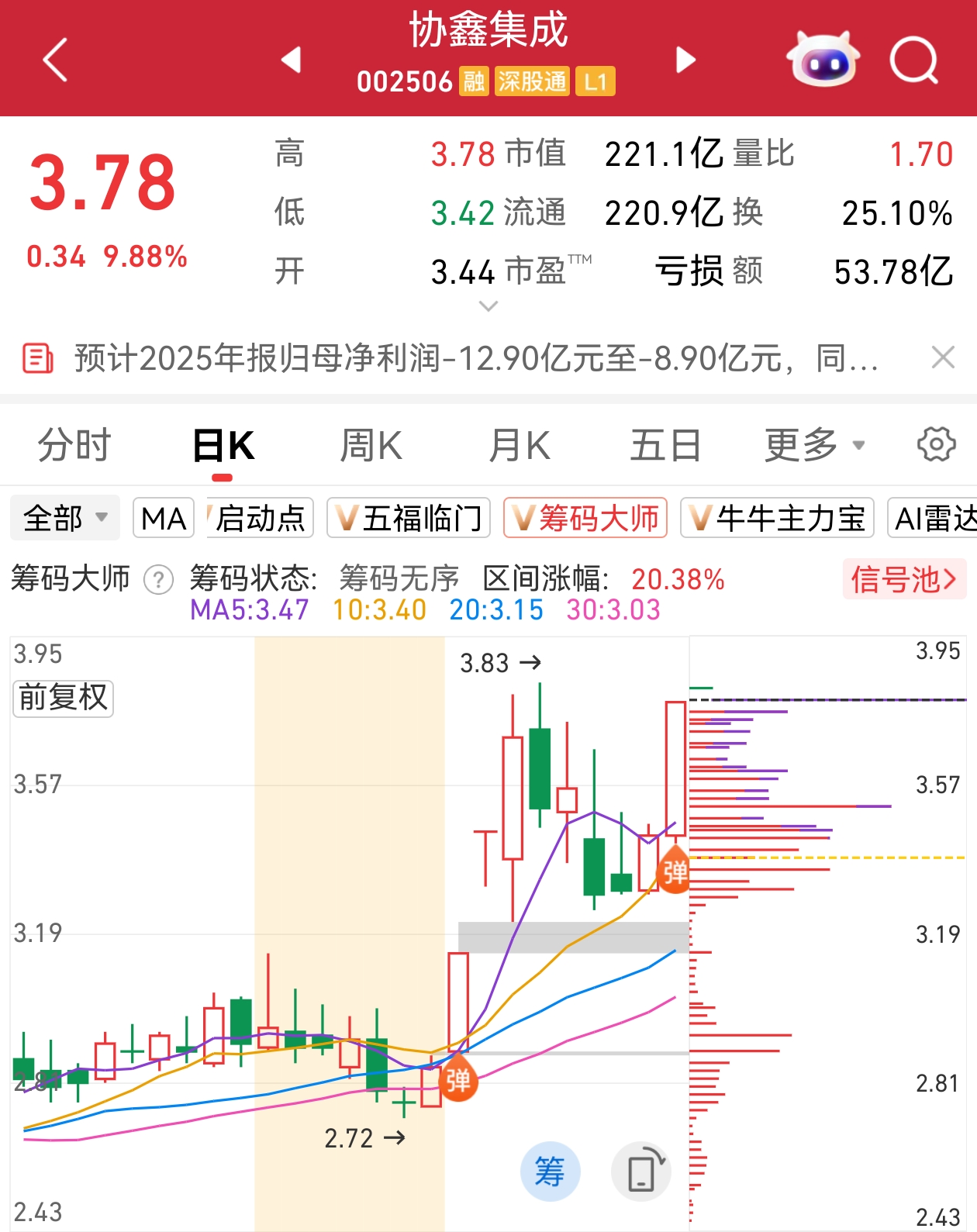Select the MA indicator chip

coord(164,518)
